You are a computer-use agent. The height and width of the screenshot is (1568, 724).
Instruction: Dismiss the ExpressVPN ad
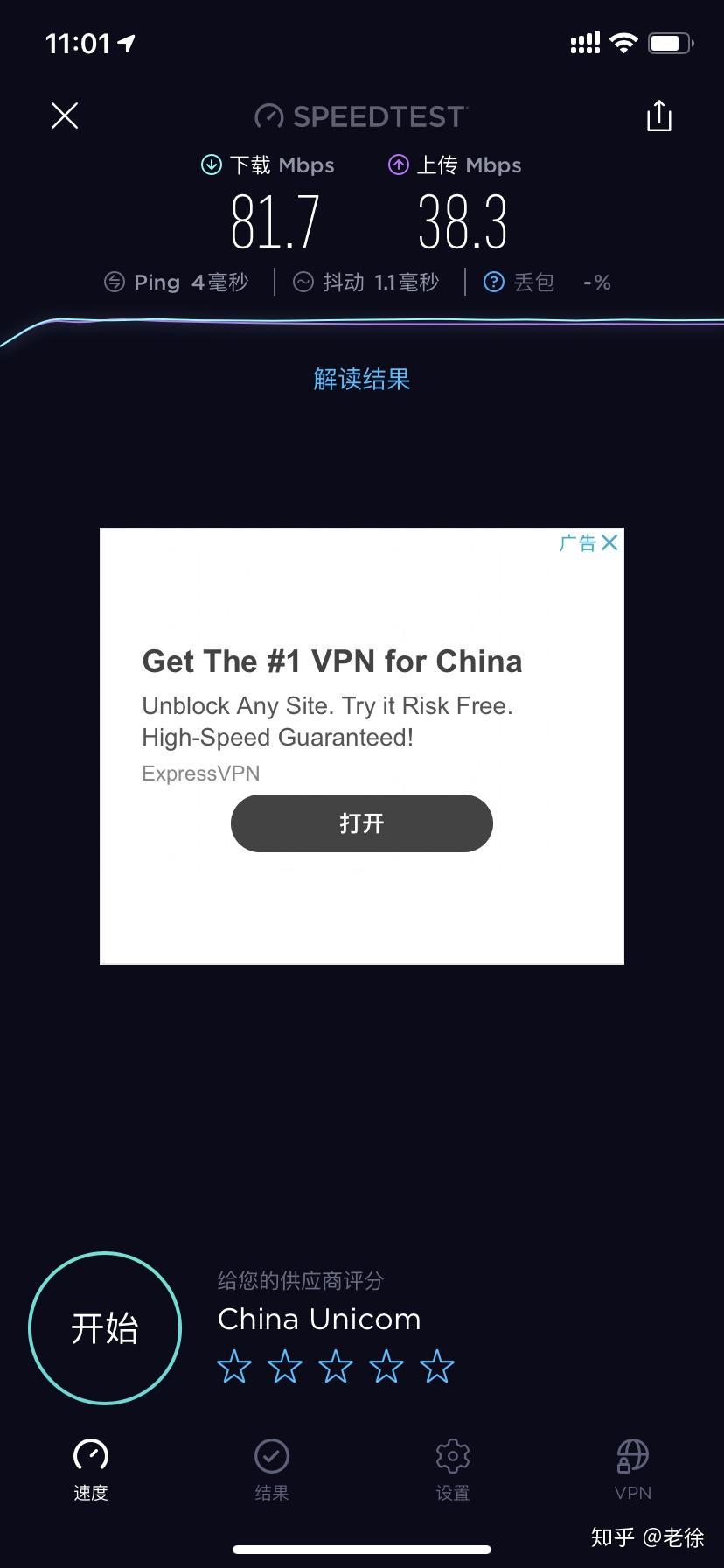coord(609,542)
